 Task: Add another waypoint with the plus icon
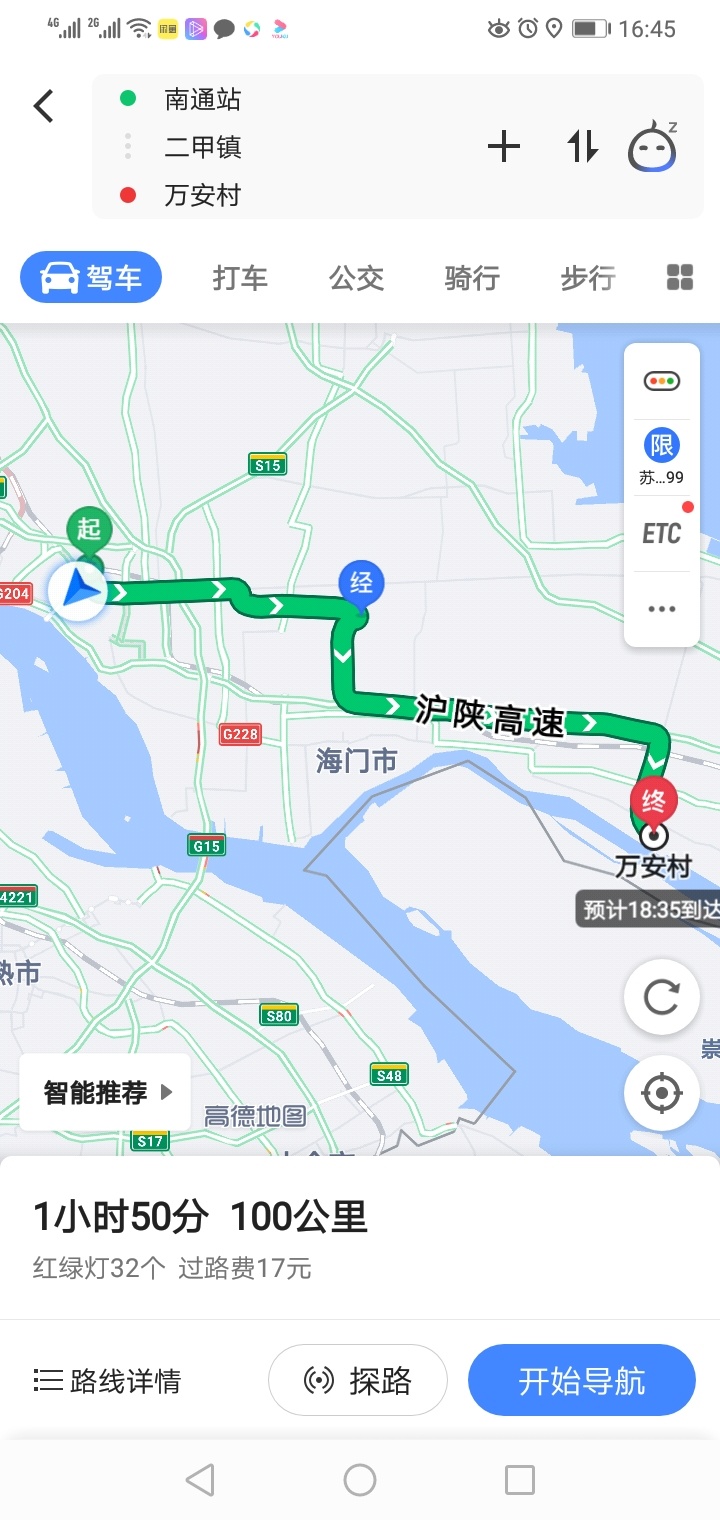pyautogui.click(x=503, y=148)
